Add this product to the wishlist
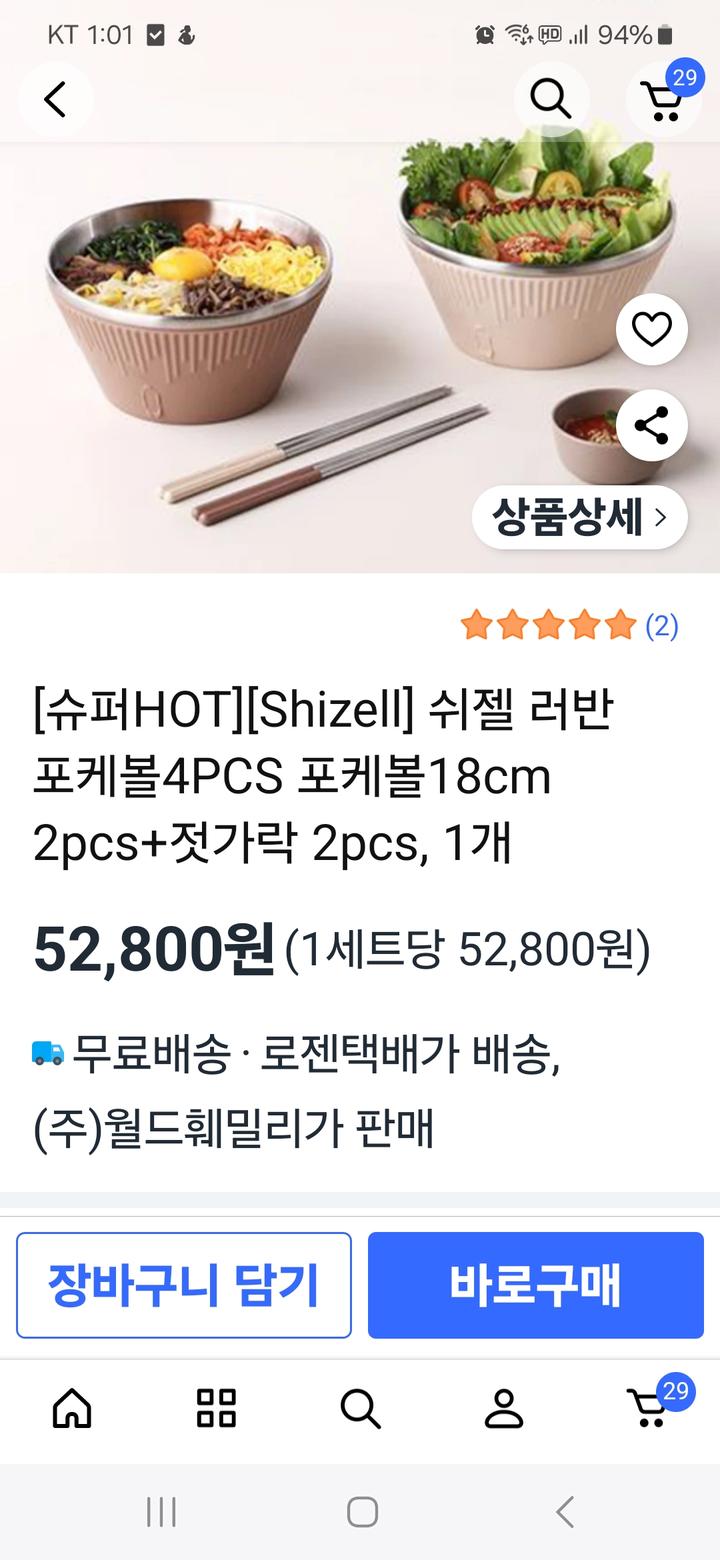 click(x=651, y=329)
